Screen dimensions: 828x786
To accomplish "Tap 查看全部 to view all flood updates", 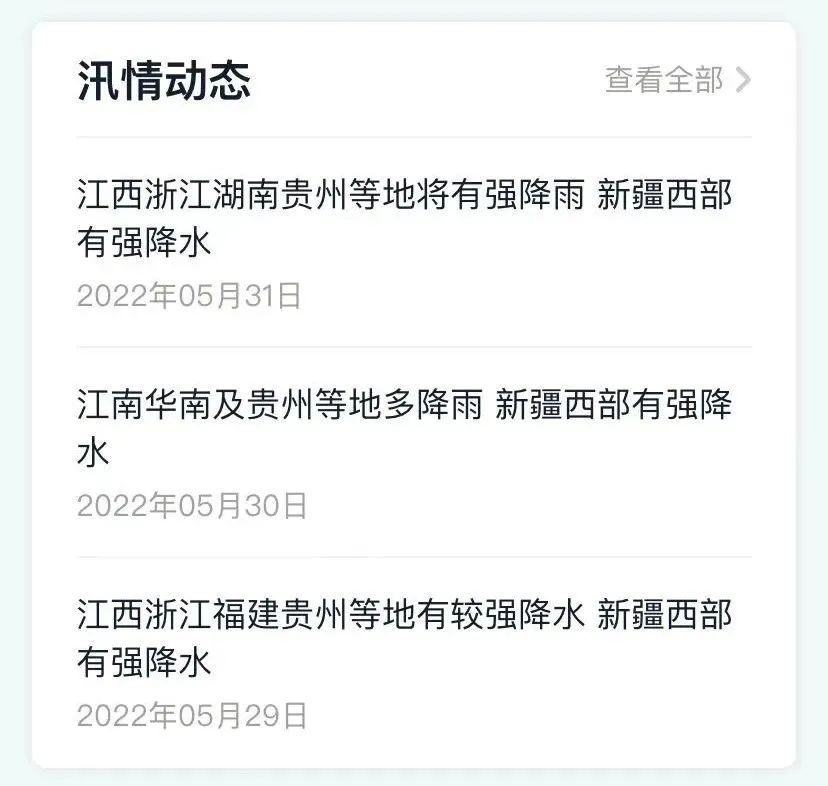I will [676, 80].
